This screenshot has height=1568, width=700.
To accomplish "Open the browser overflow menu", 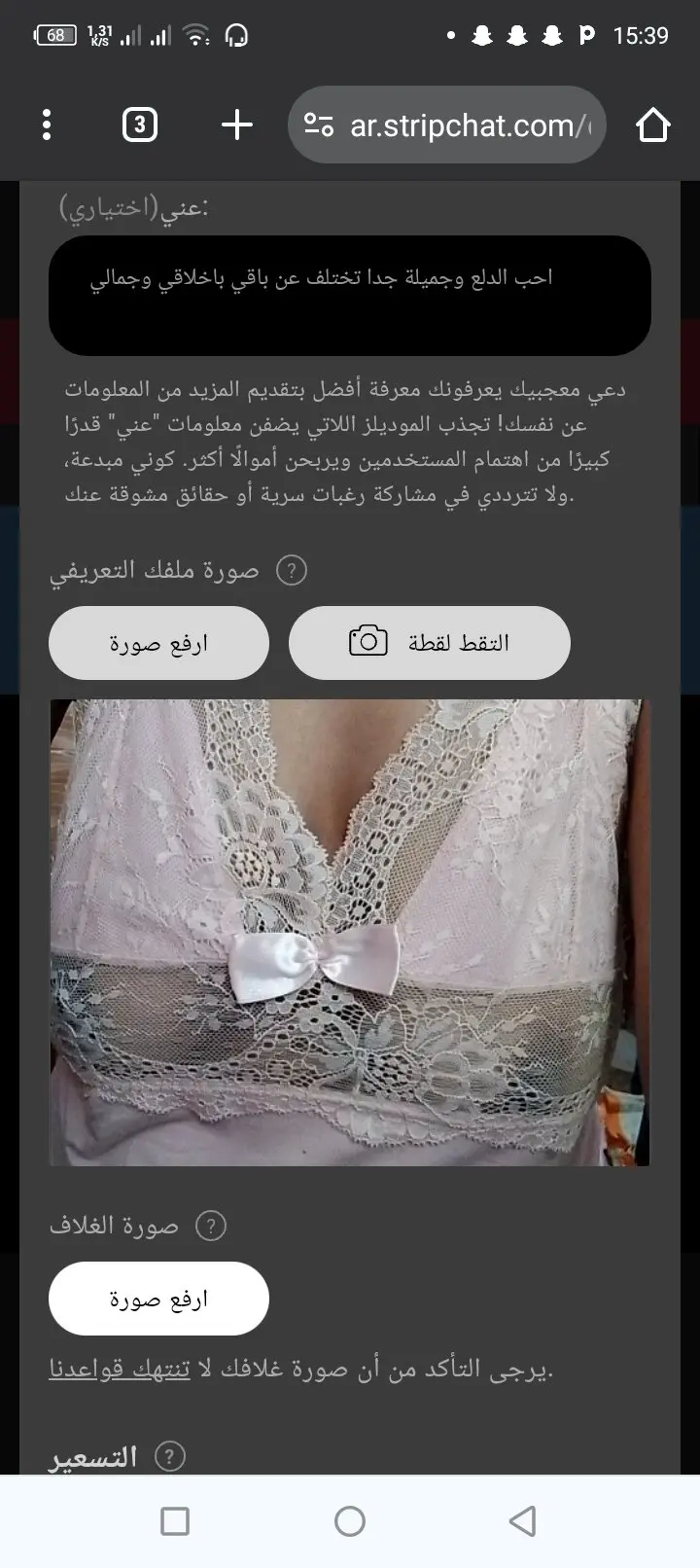I will coord(46,125).
